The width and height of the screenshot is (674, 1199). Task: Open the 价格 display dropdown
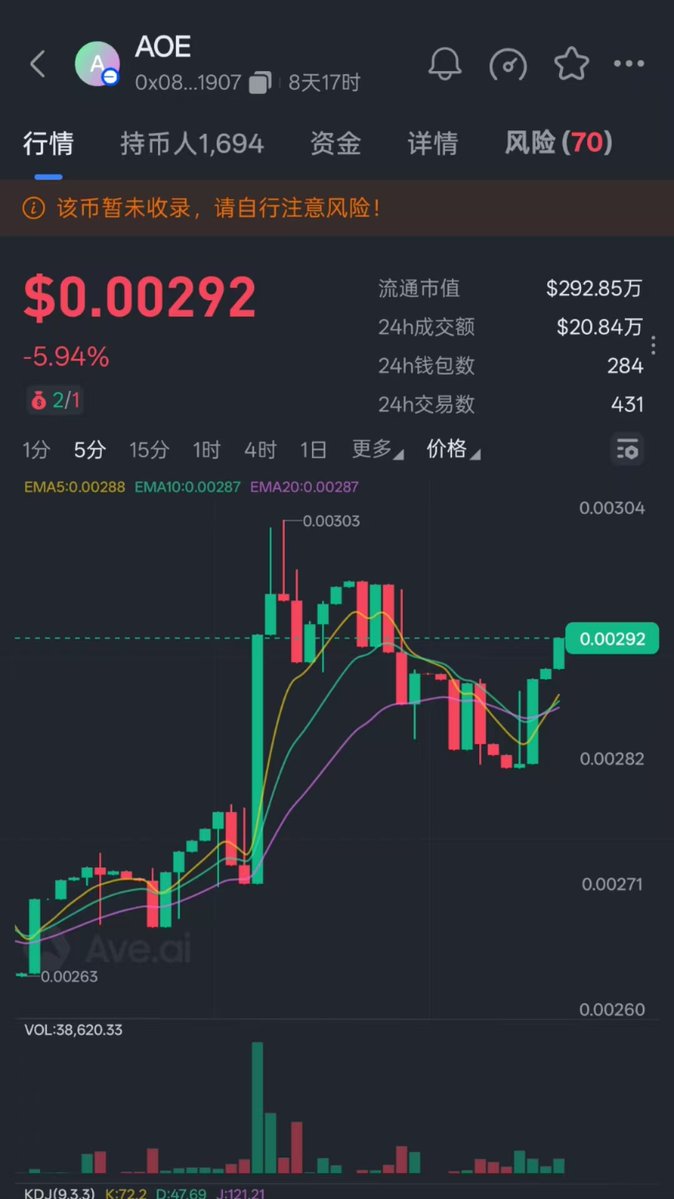(453, 450)
